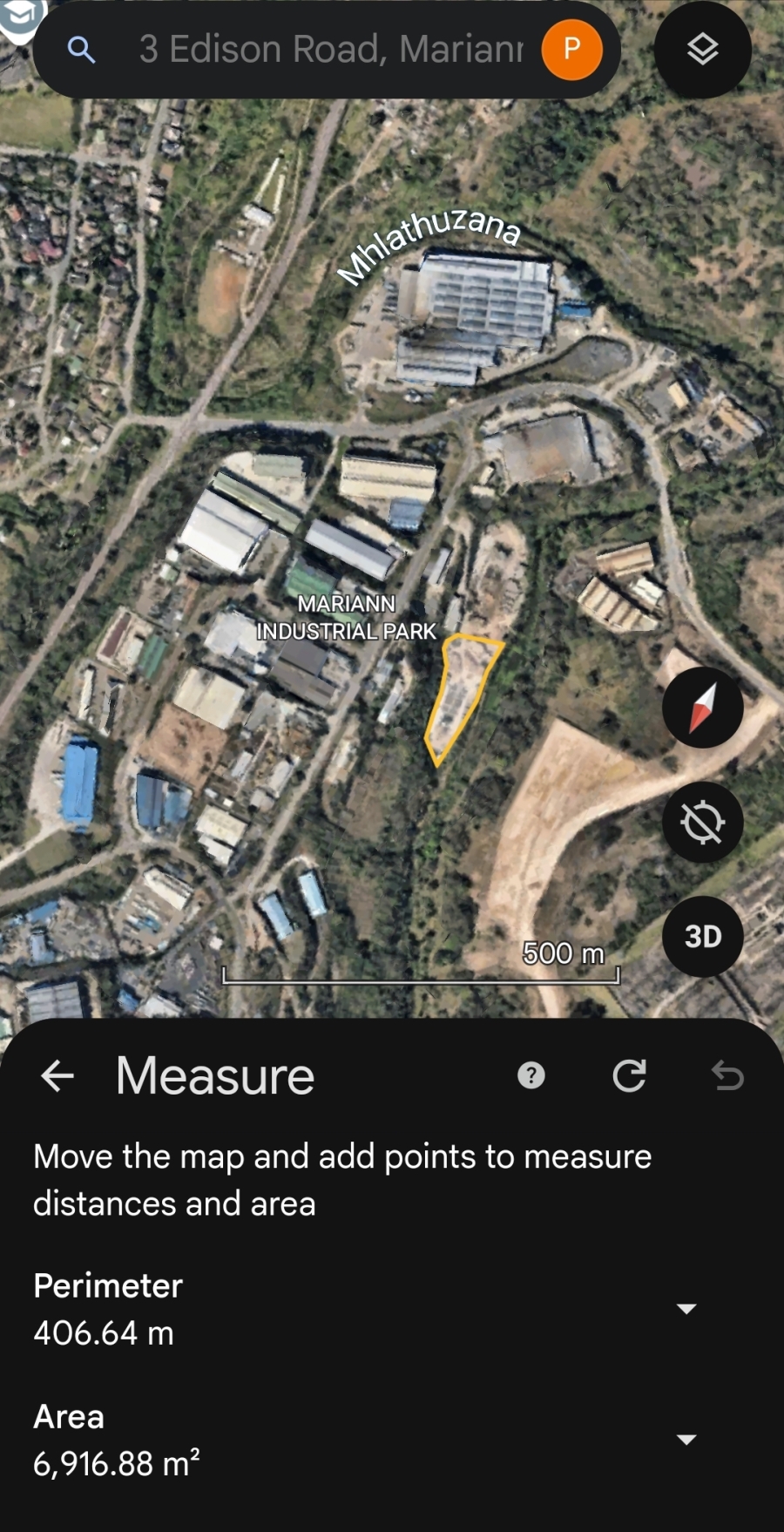This screenshot has width=784, height=1532.
Task: Open the P account avatar menu
Action: click(x=571, y=50)
